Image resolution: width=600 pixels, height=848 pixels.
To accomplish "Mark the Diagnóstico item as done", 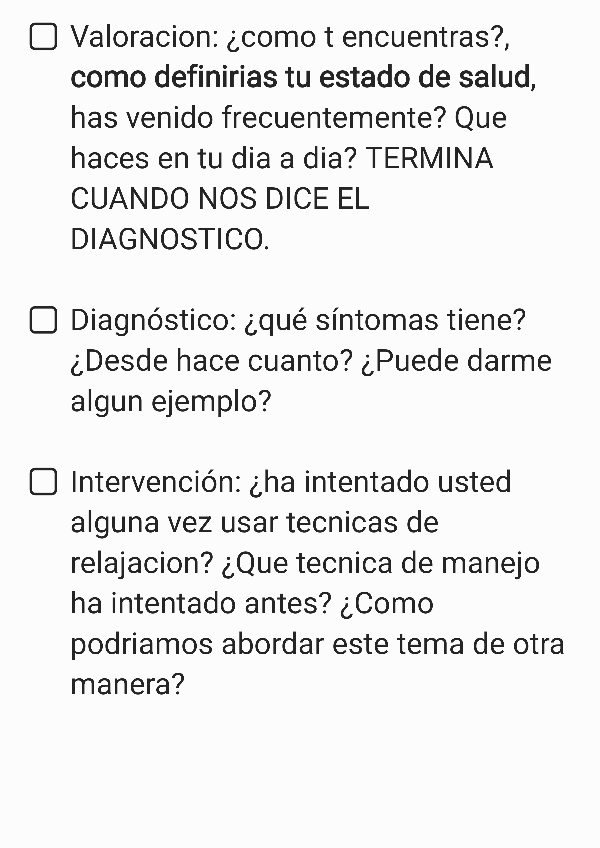I will pos(43,321).
